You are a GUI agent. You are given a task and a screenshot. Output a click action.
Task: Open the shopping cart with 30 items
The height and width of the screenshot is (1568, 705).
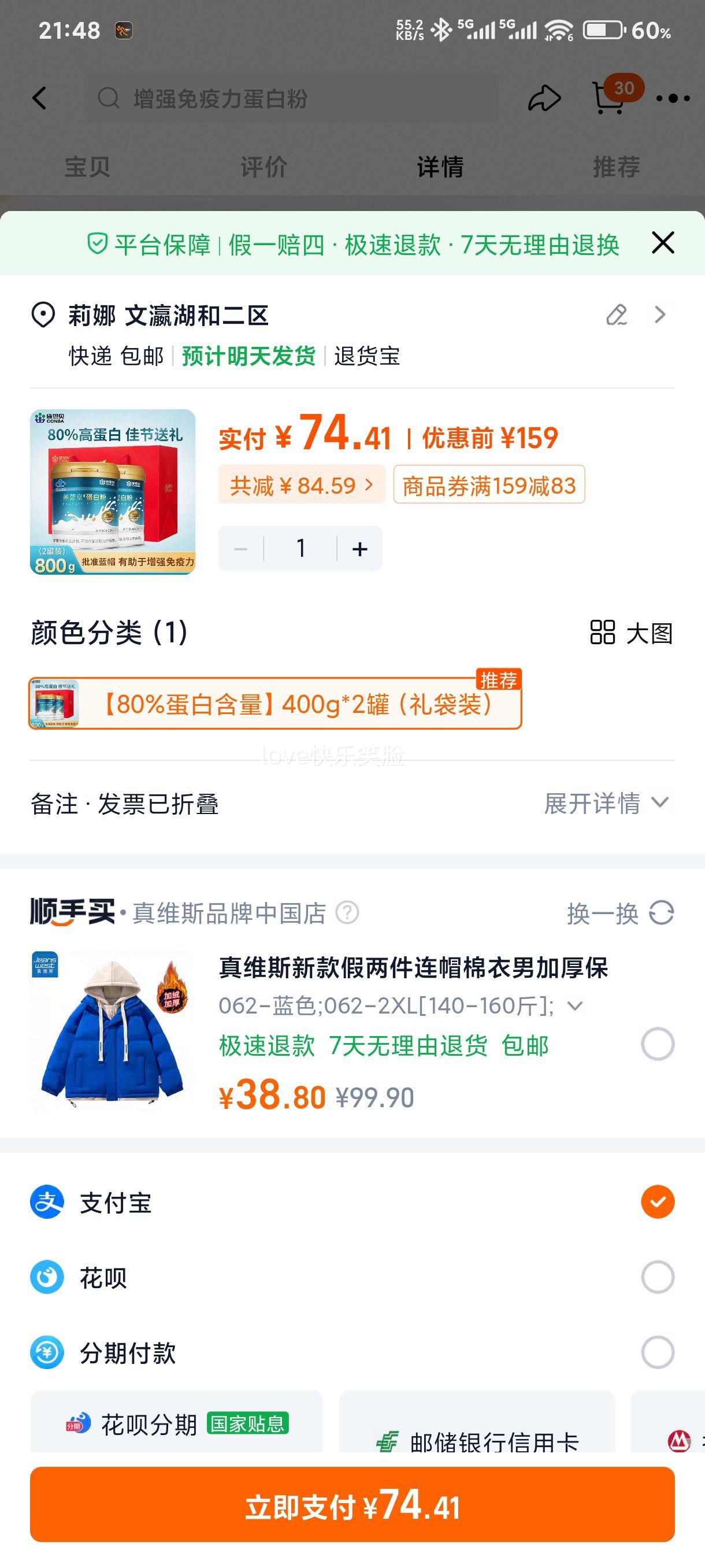click(x=610, y=101)
